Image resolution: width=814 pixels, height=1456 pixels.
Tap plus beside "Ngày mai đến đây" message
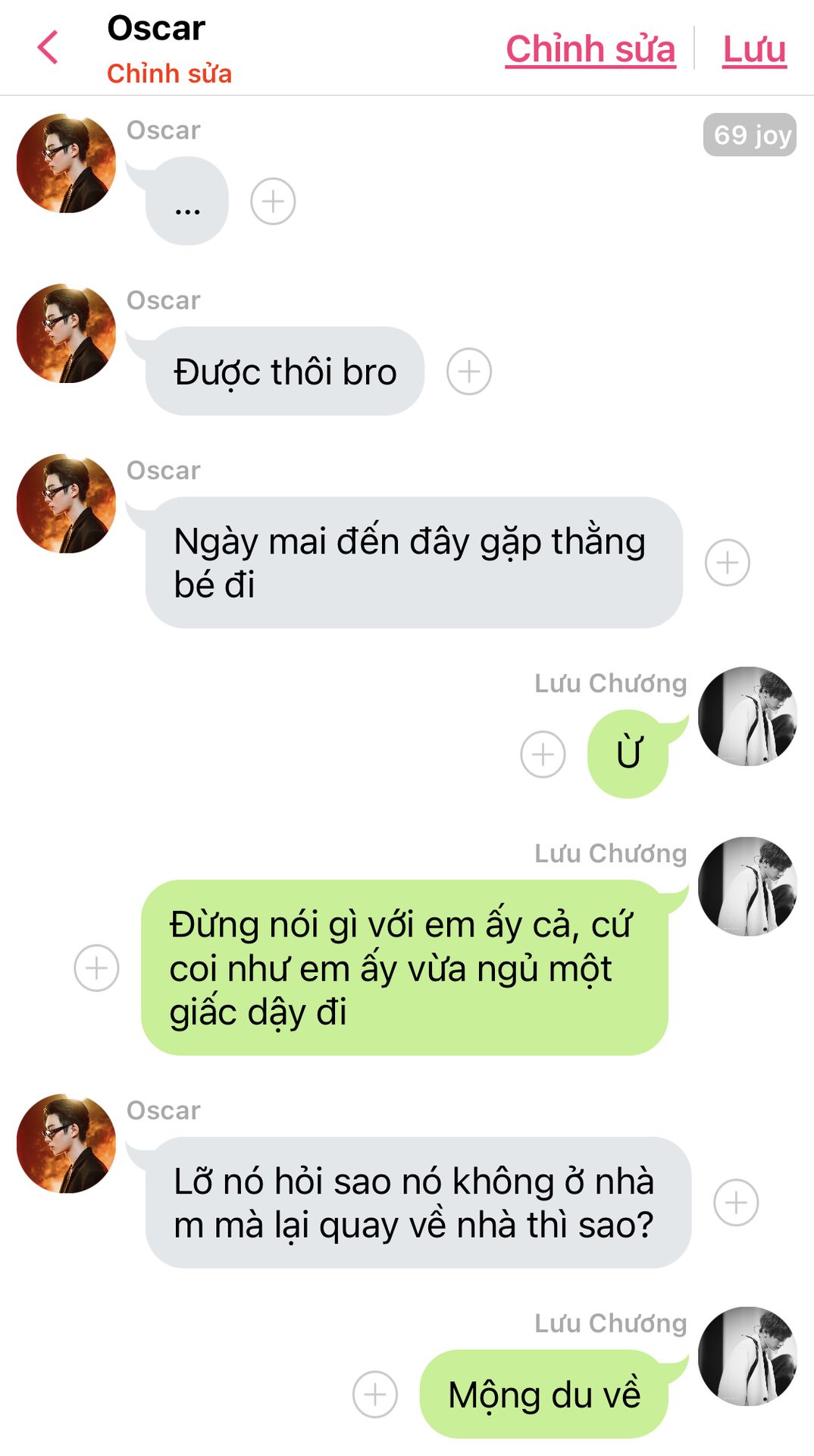coord(728,563)
